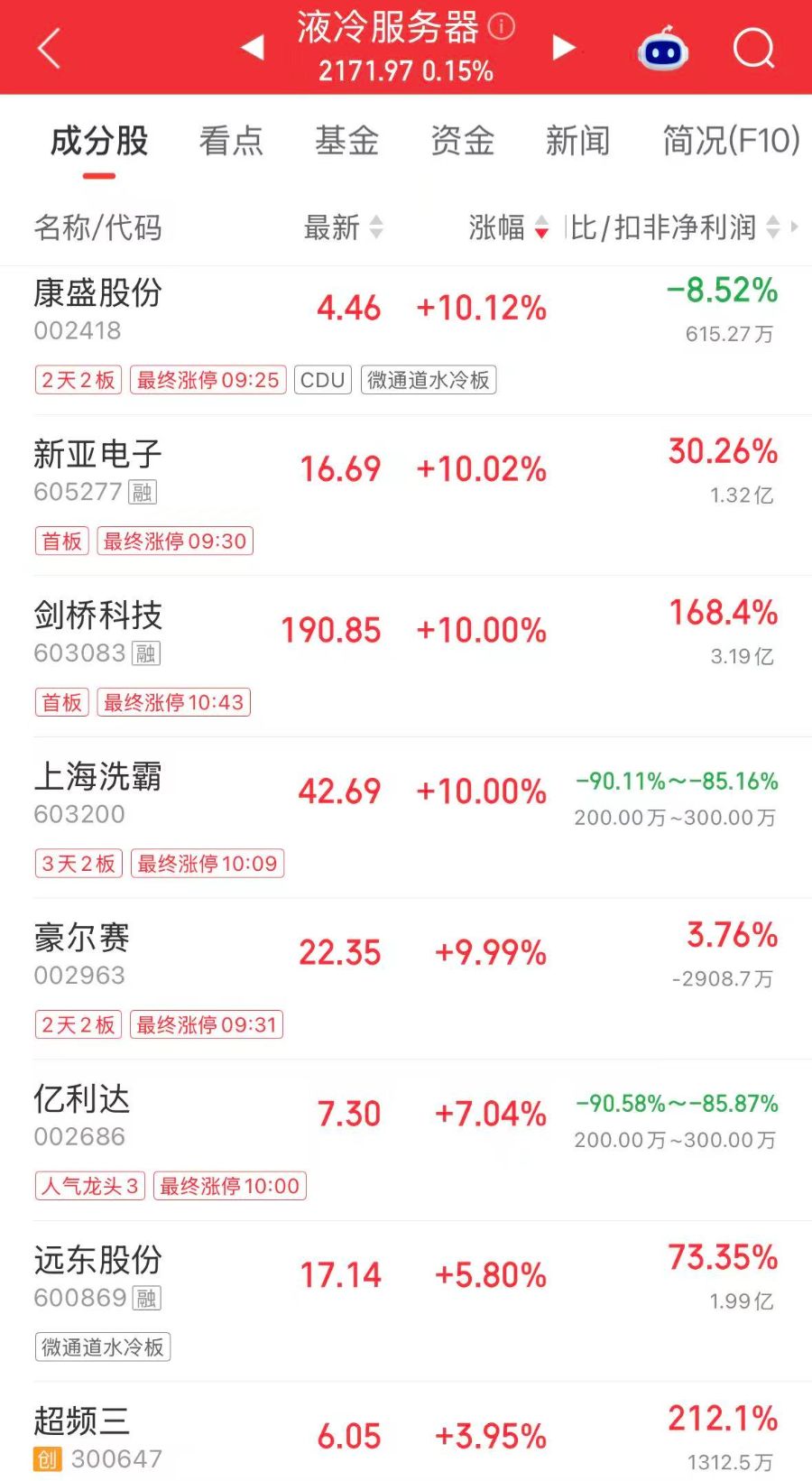Sort the list by 涨幅
This screenshot has height=1481, width=812.
click(x=508, y=227)
